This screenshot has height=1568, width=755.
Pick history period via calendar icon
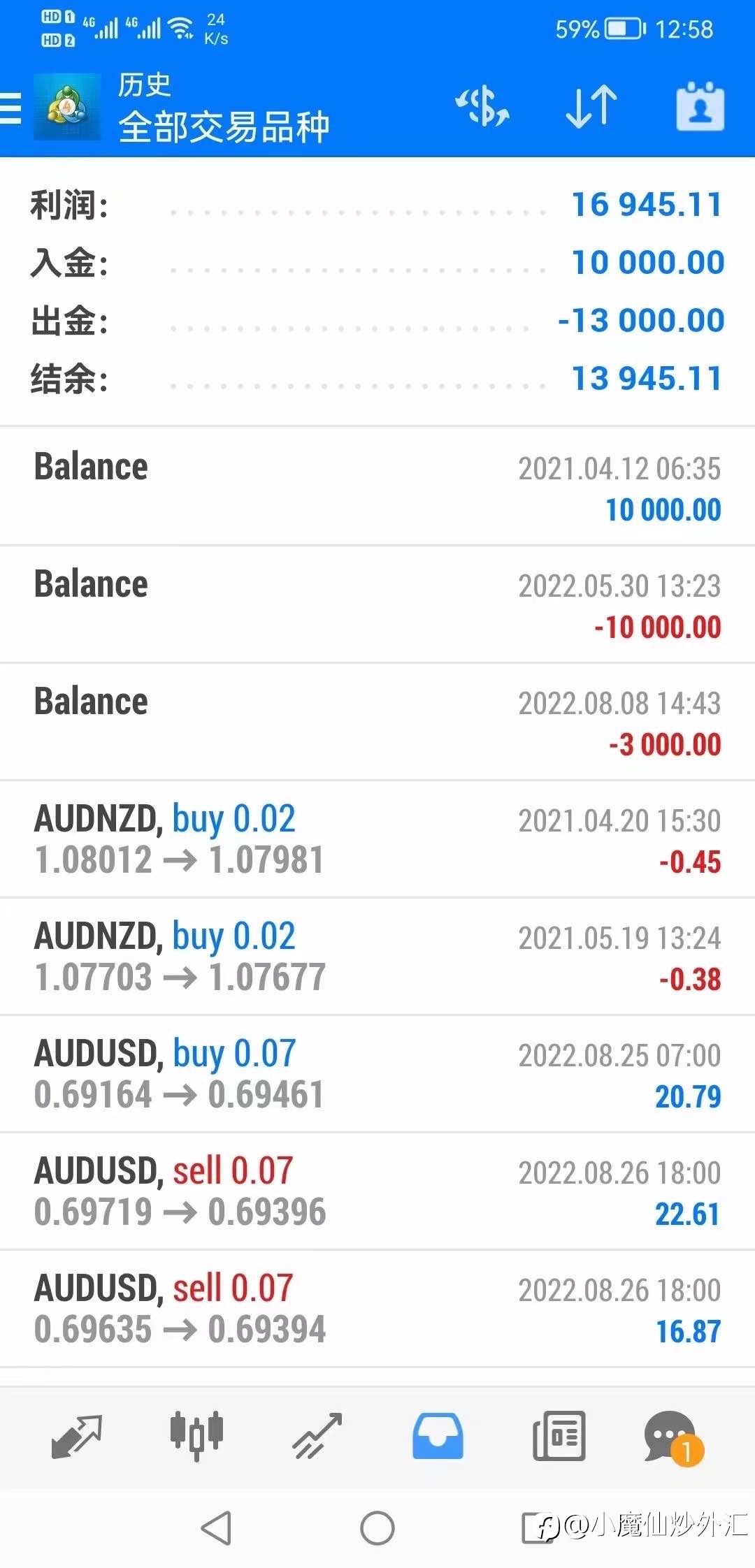click(700, 106)
